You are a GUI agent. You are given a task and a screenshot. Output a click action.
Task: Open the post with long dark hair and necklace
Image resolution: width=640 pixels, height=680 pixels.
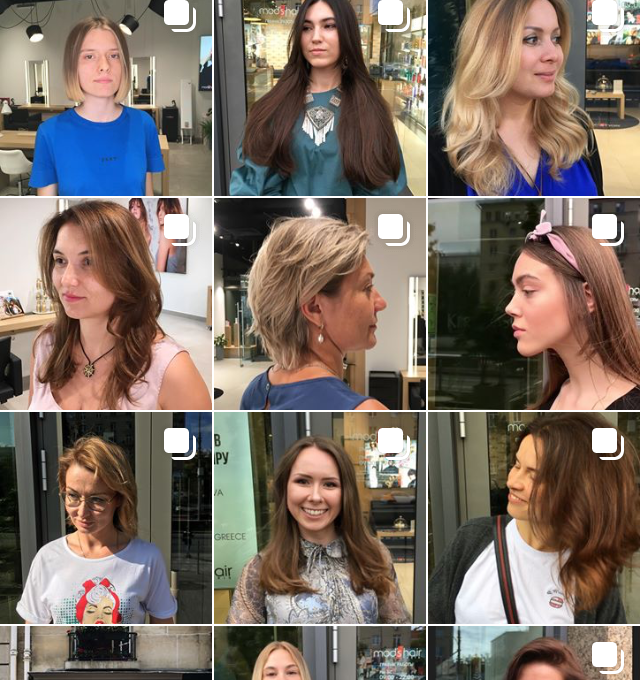[319, 97]
